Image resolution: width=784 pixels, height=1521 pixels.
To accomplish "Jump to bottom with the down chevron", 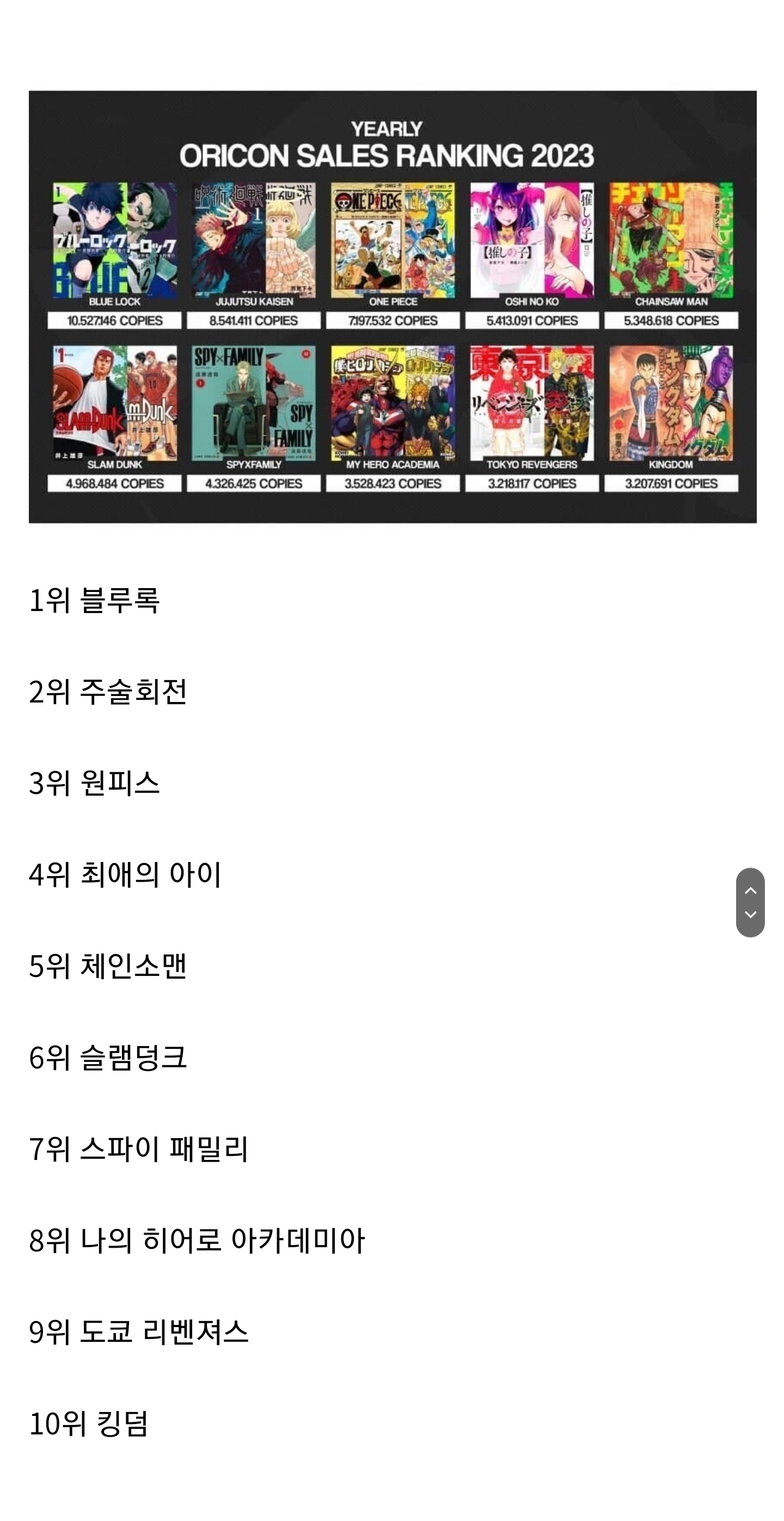I will (x=750, y=914).
